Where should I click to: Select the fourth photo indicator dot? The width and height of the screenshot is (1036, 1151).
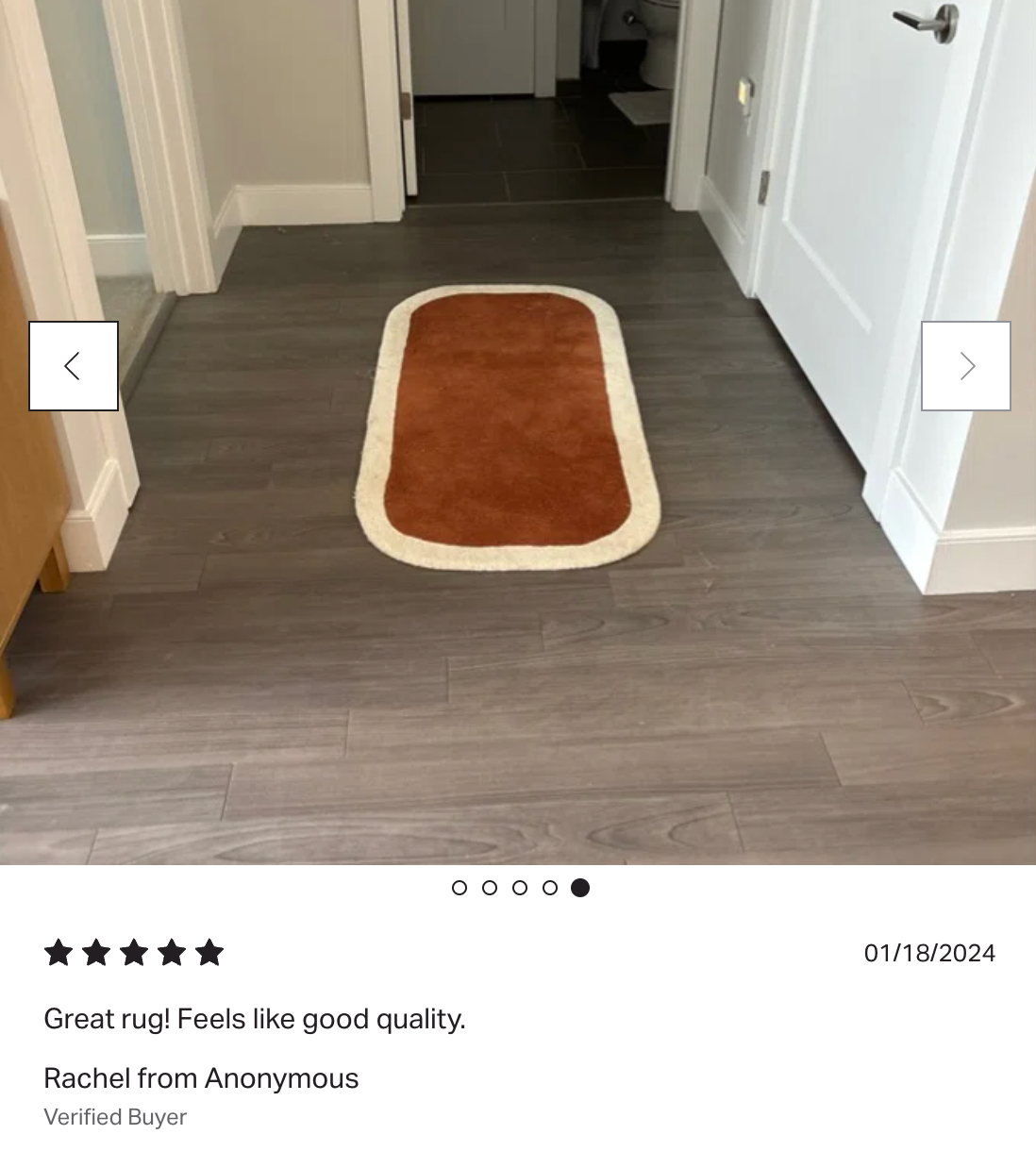click(x=550, y=888)
